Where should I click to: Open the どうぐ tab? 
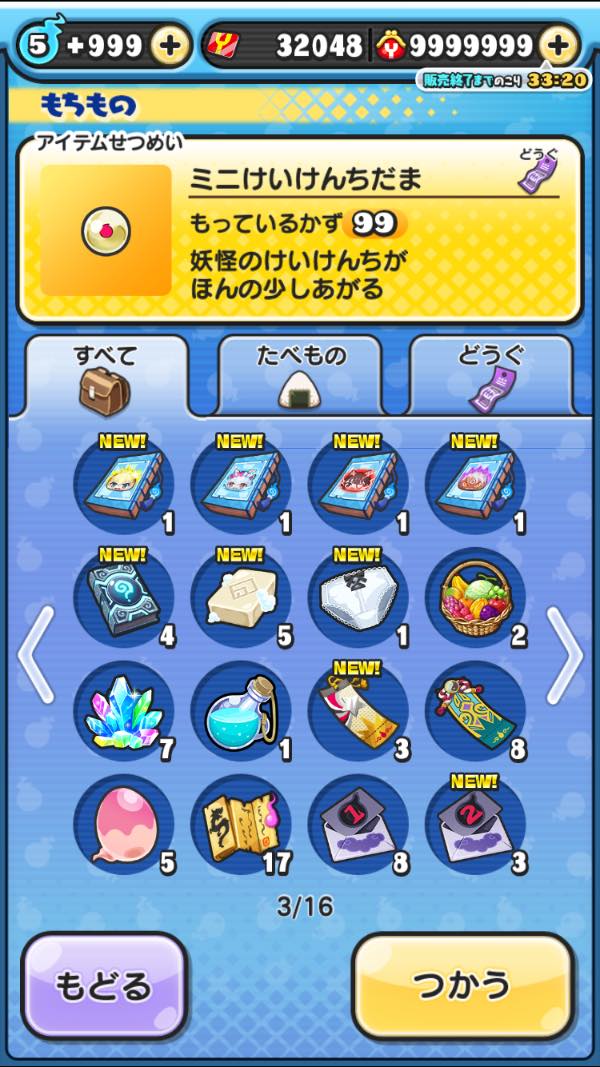click(x=491, y=377)
